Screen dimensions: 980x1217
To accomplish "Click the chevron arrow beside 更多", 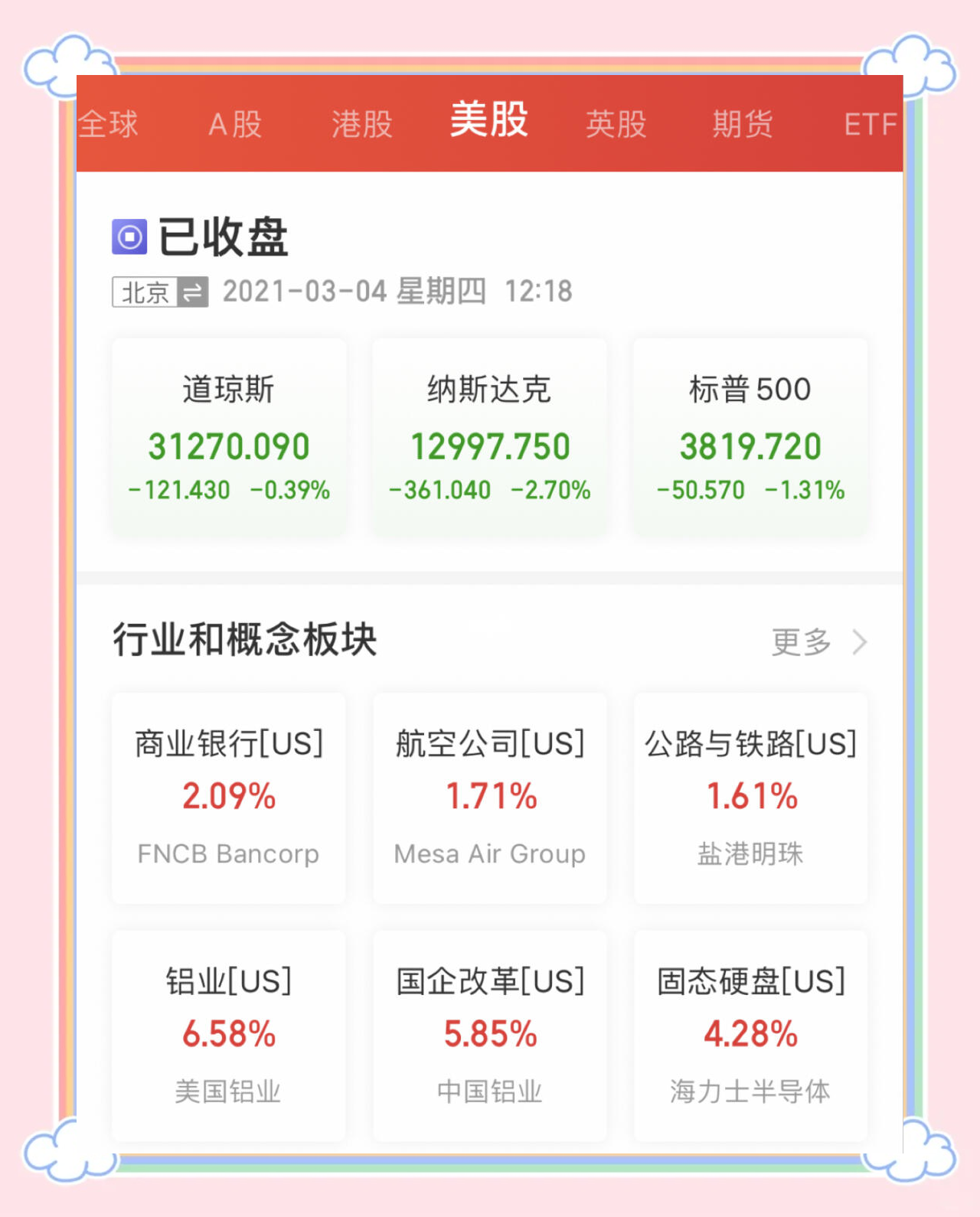I will click(861, 641).
